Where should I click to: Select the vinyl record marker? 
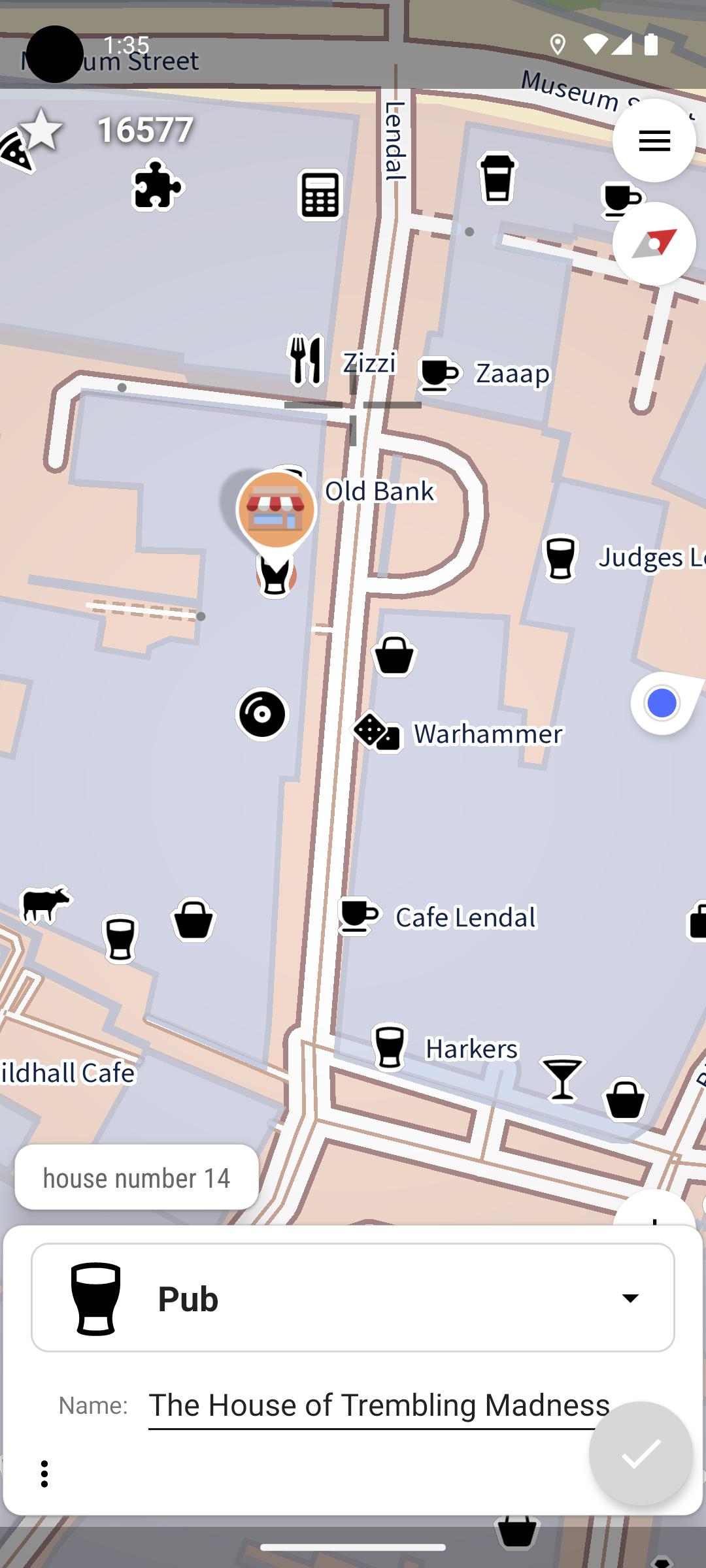(262, 713)
